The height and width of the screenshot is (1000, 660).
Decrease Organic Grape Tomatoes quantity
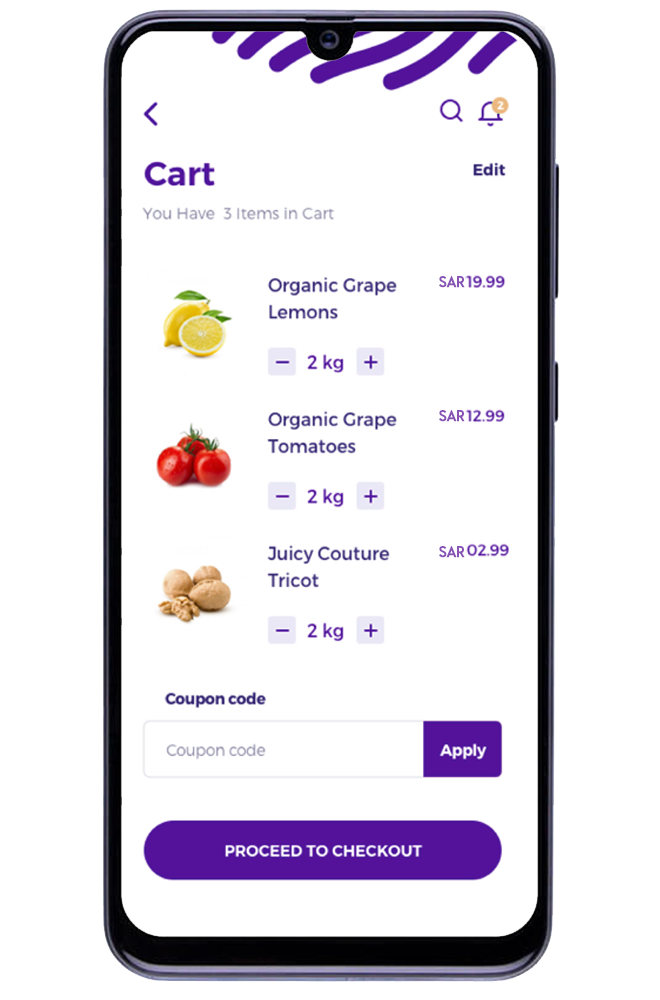(282, 496)
